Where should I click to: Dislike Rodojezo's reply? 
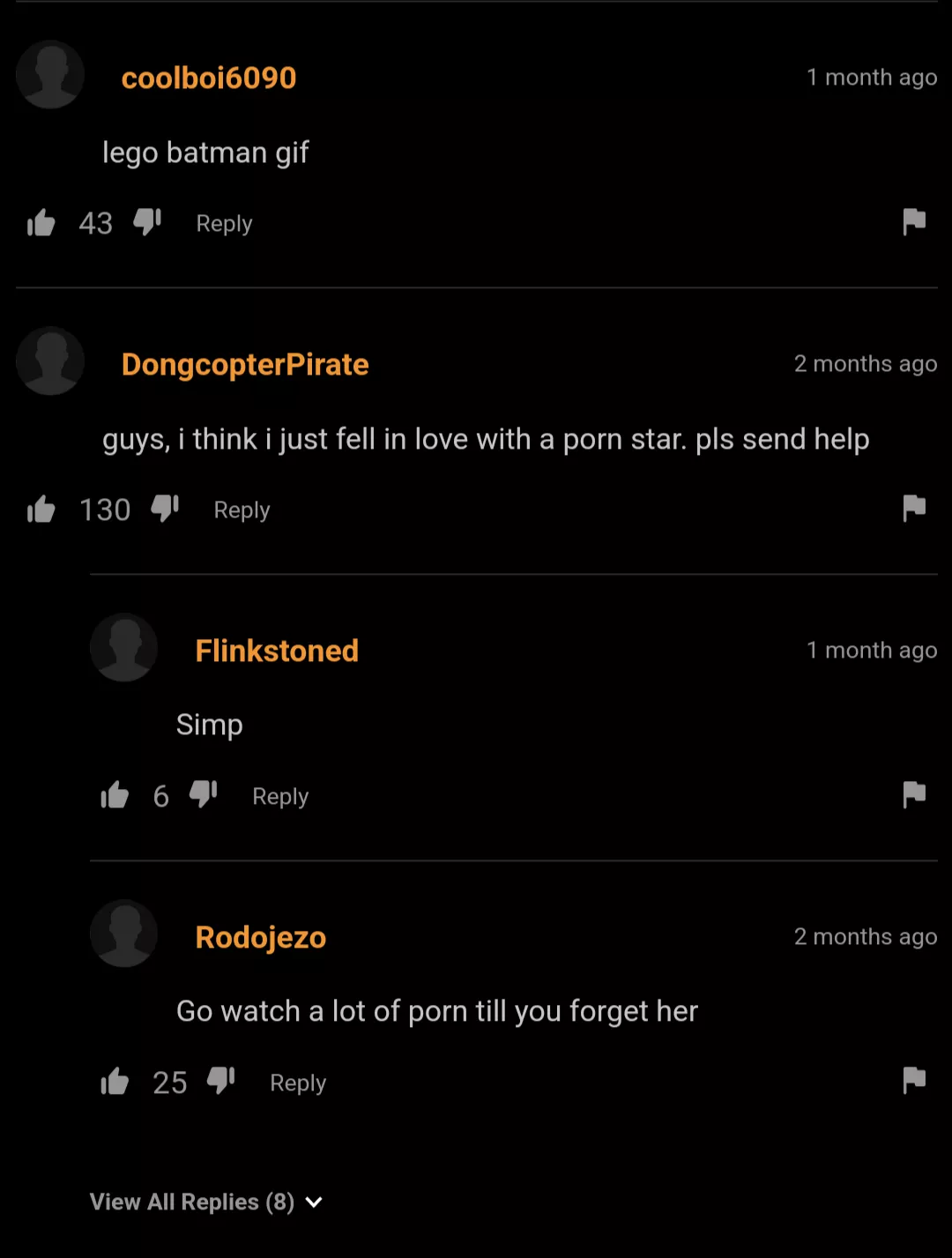pos(221,1082)
